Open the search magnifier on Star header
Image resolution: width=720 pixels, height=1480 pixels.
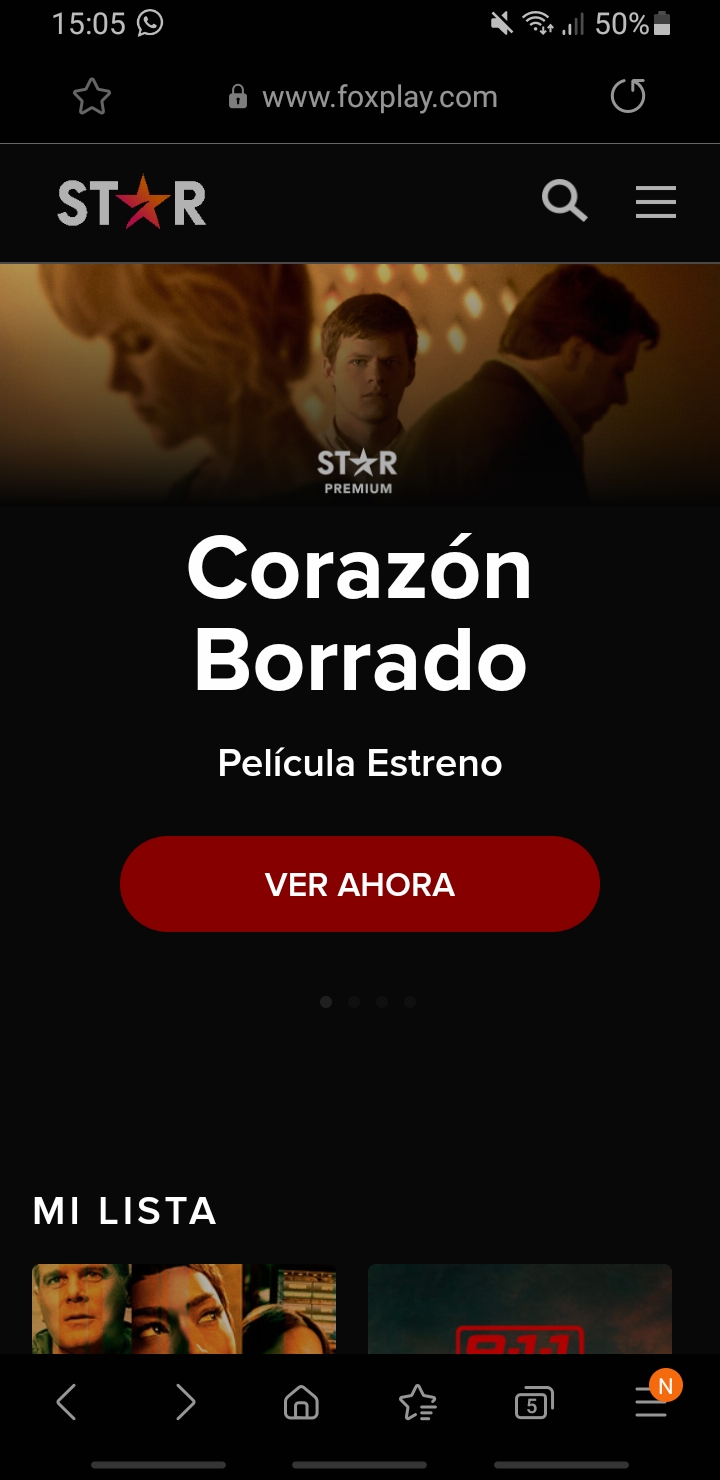click(564, 202)
